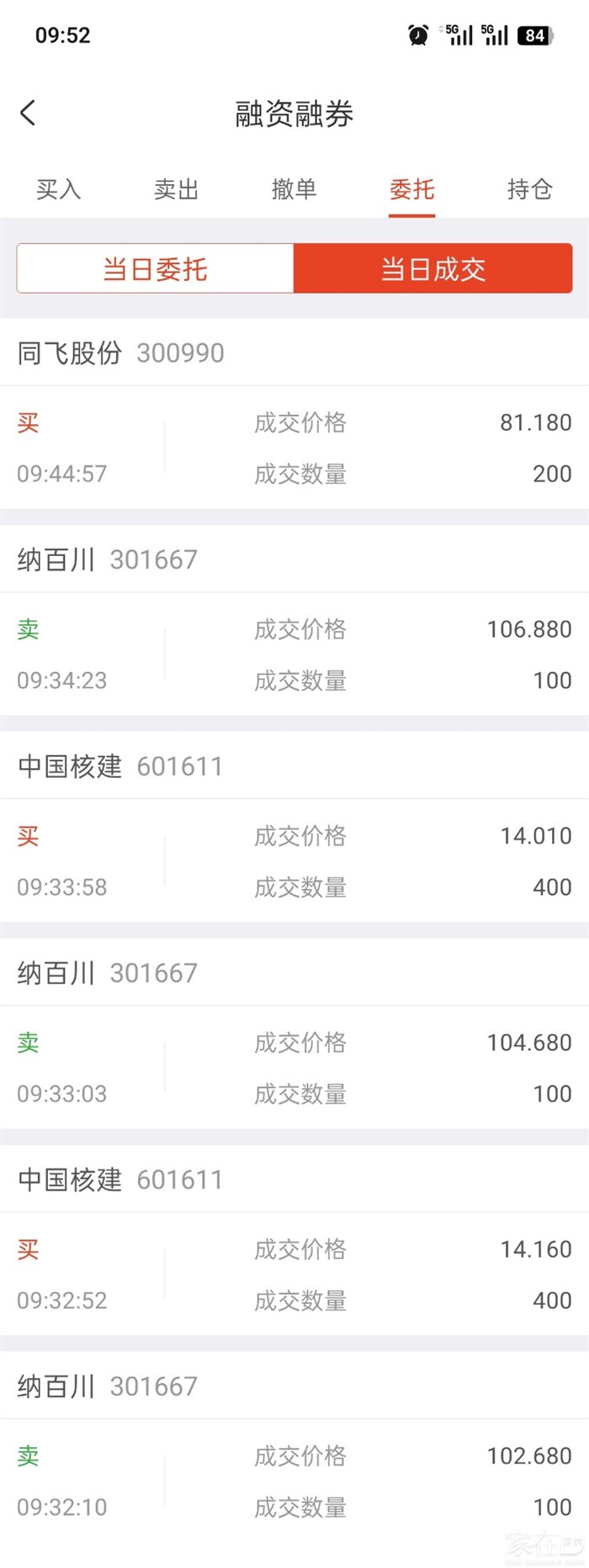Image resolution: width=589 pixels, height=1568 pixels.
Task: Go back using the arrow icon
Action: 28,113
